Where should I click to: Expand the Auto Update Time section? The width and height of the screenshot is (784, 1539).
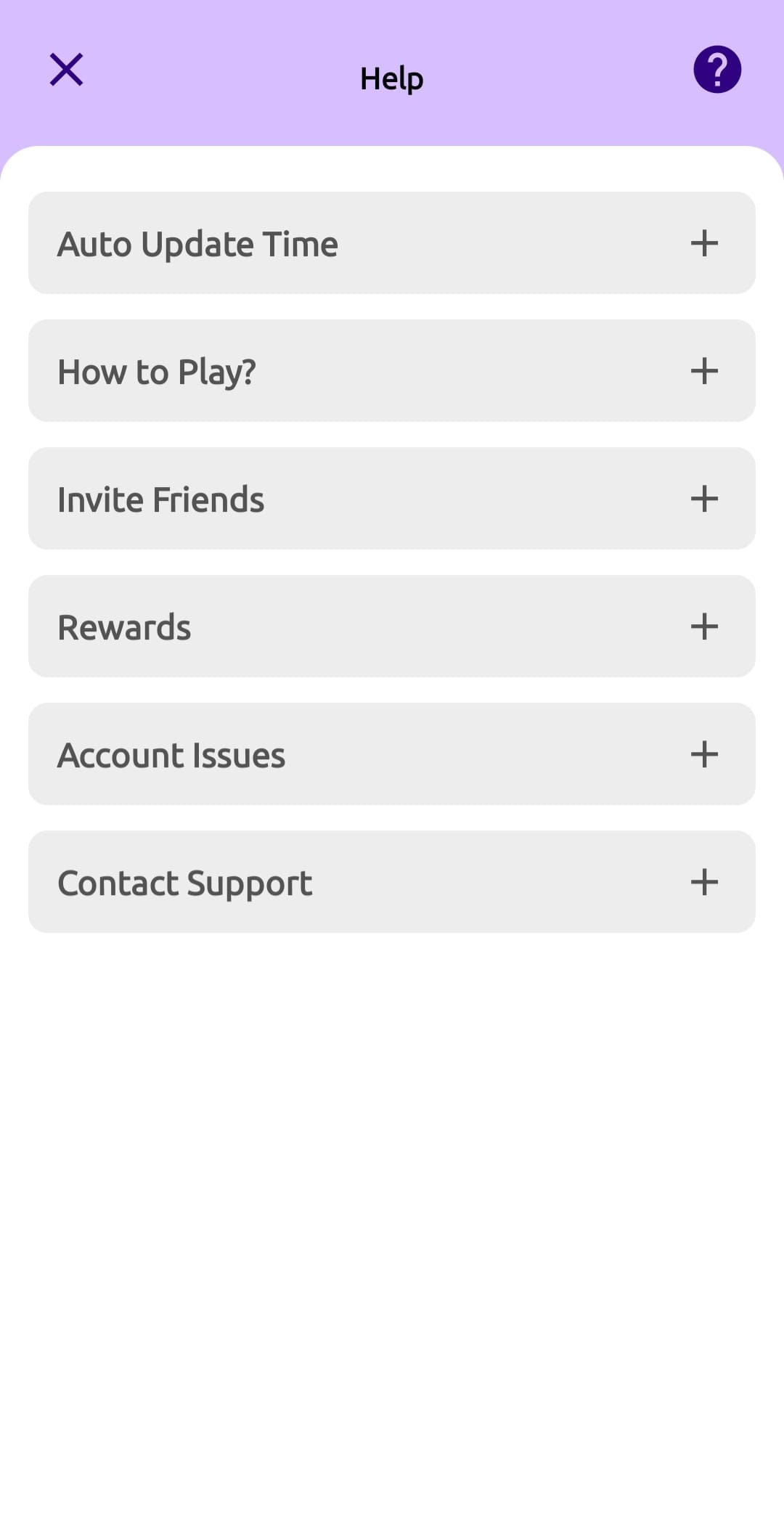tap(392, 243)
